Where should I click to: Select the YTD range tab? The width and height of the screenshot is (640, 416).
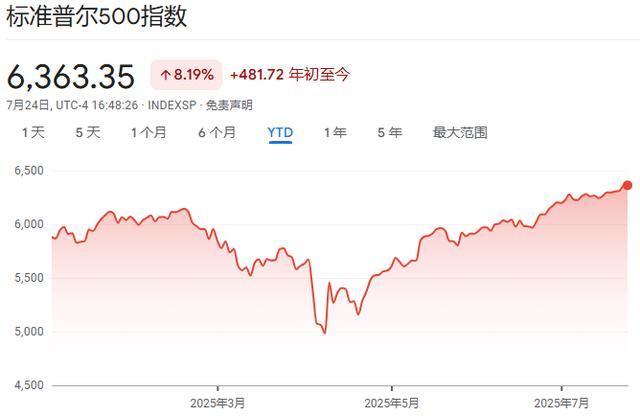[x=280, y=132]
